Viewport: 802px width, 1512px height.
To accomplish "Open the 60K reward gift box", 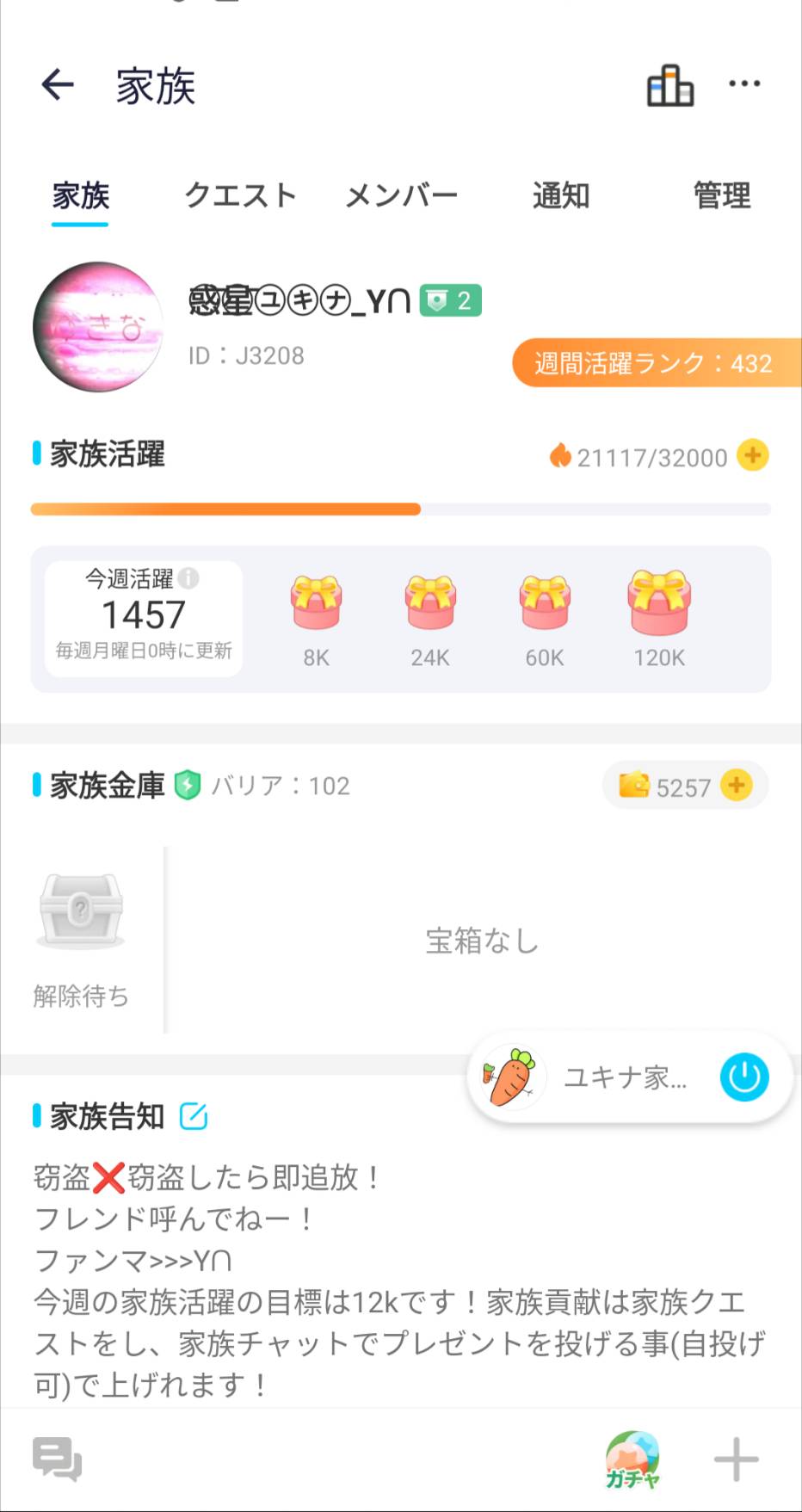I will point(545,602).
